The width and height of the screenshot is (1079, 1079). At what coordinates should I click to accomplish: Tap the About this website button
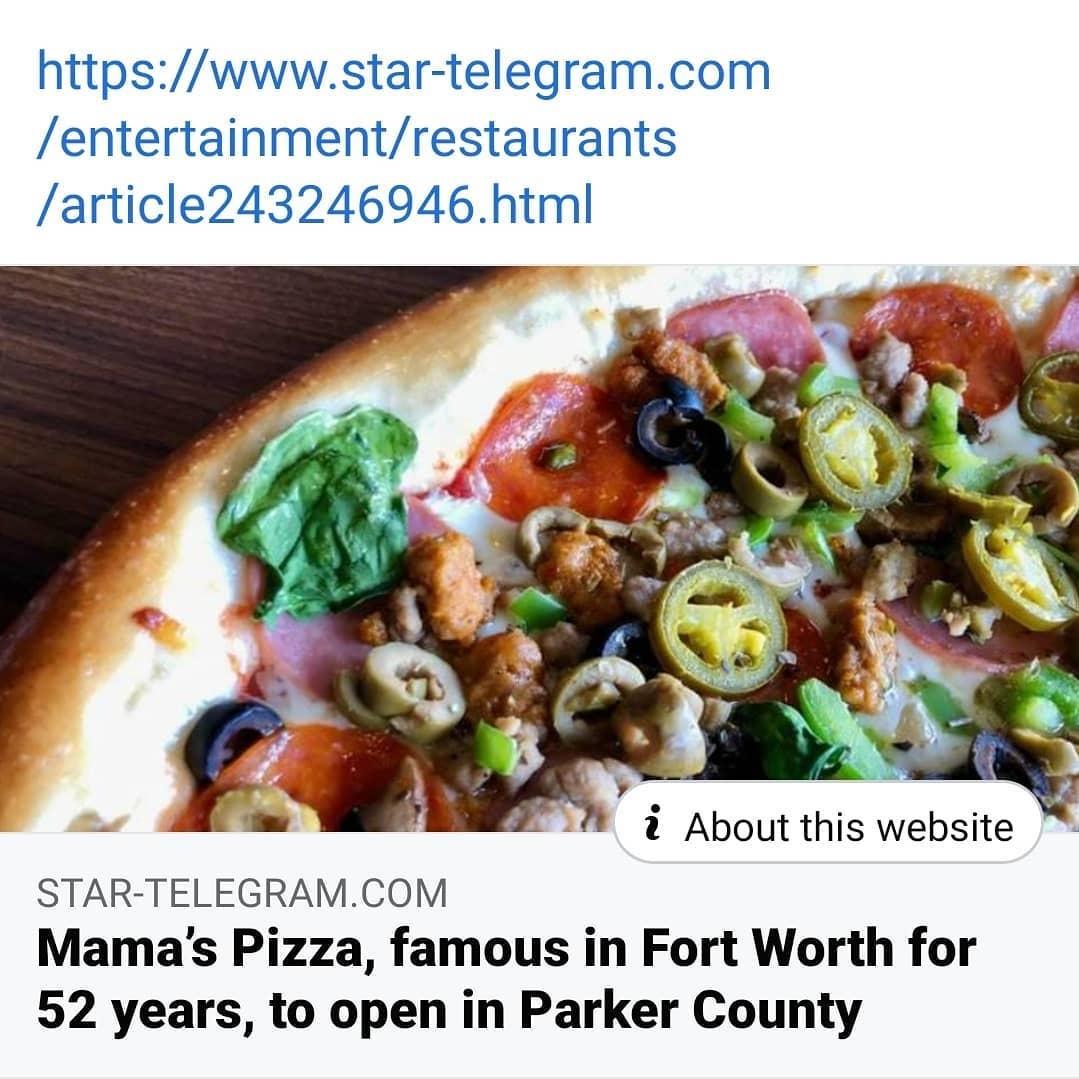828,826
